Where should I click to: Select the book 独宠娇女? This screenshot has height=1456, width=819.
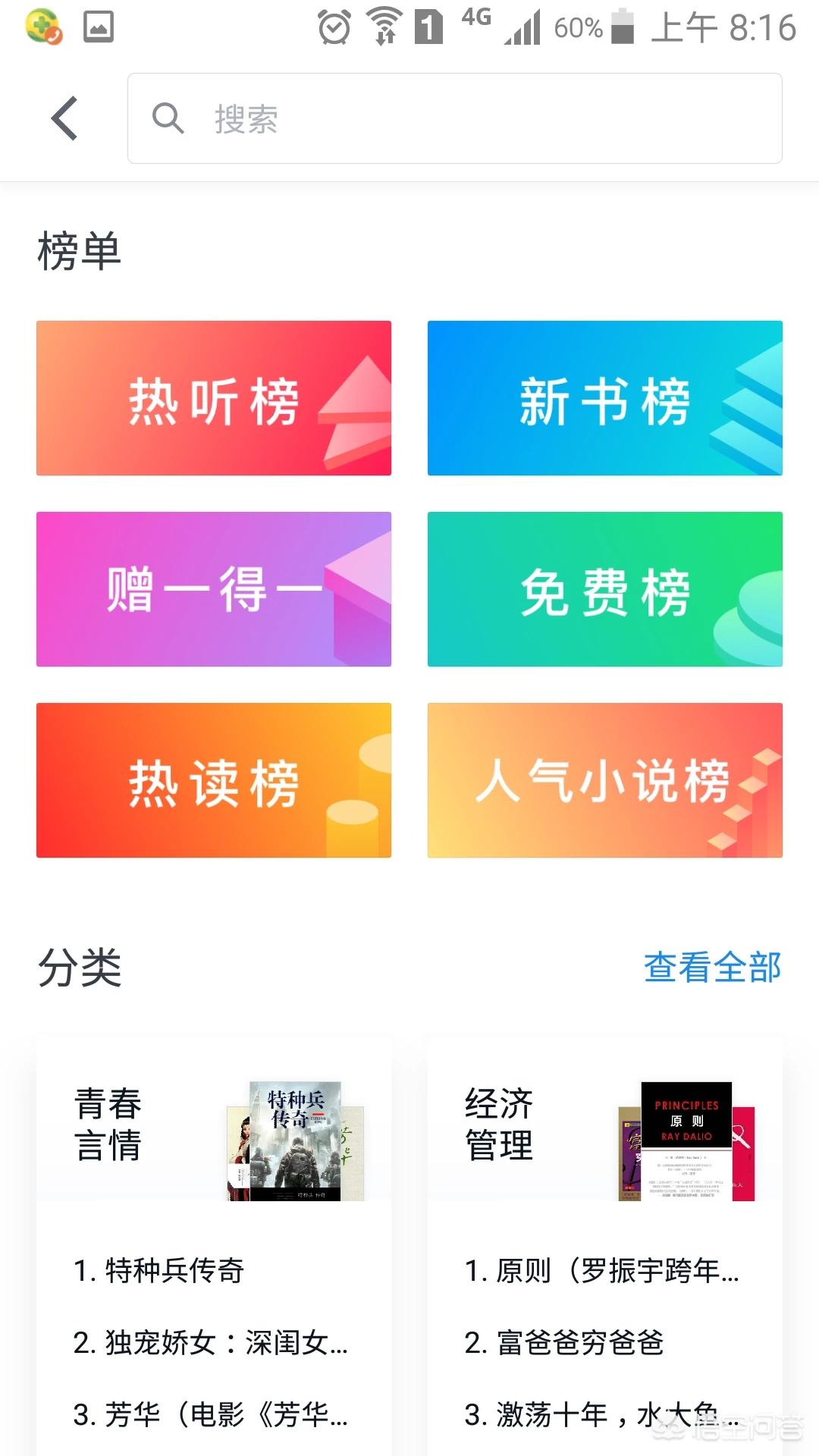211,1343
